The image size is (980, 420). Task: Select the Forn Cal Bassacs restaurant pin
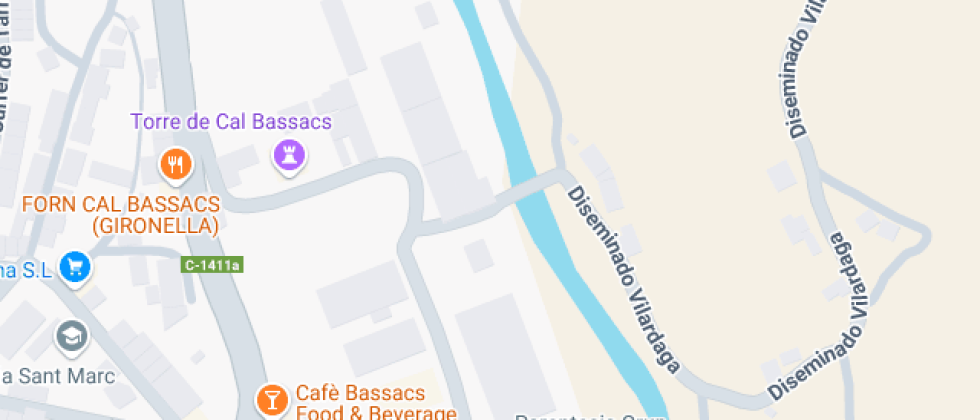tap(176, 166)
